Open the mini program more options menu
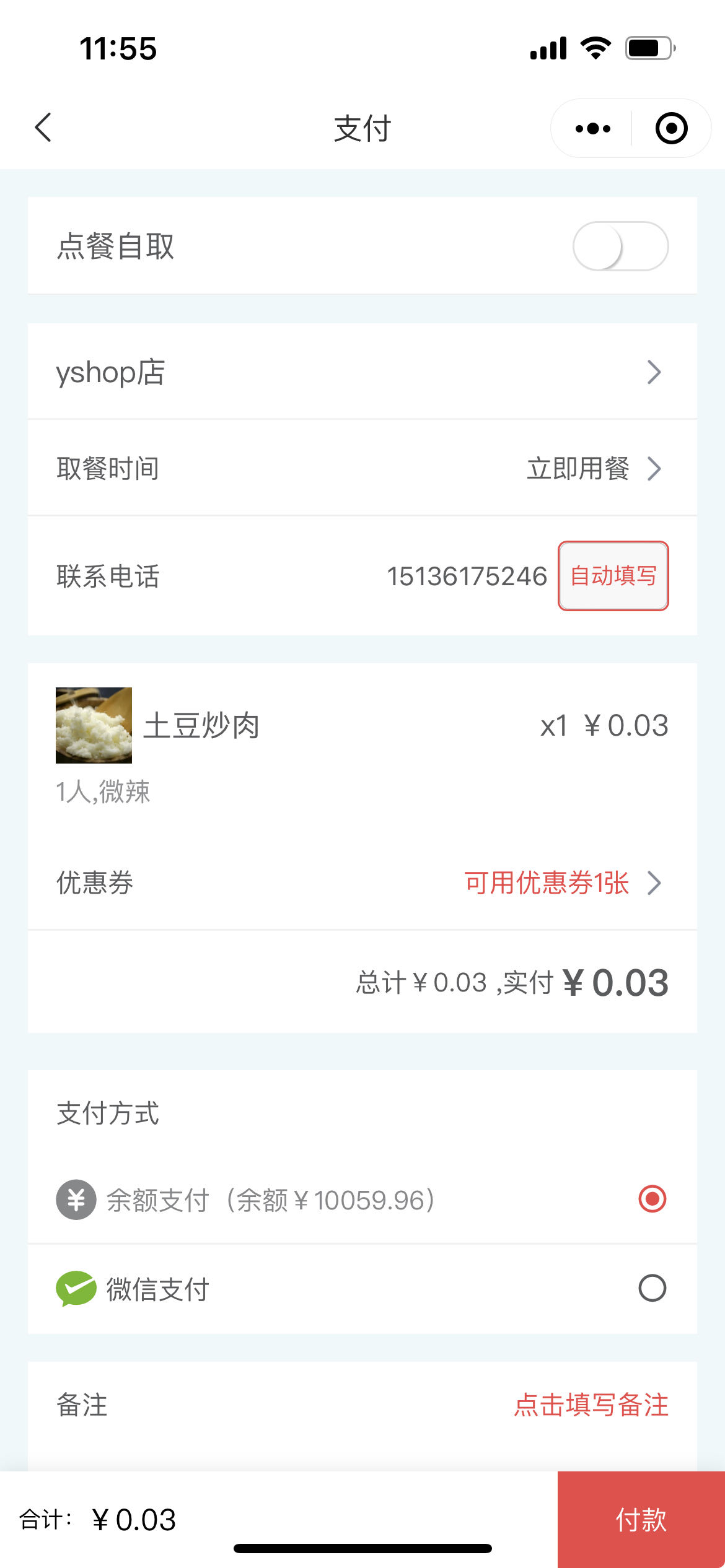 pos(592,129)
